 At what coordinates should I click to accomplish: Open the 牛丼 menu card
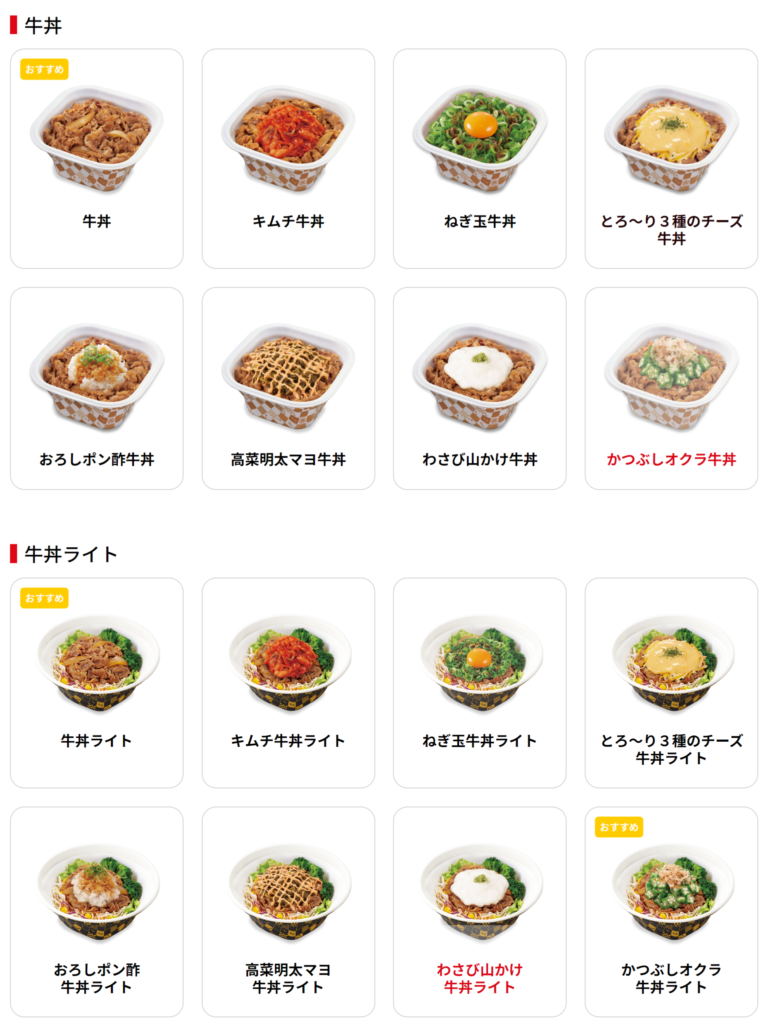(x=97, y=159)
